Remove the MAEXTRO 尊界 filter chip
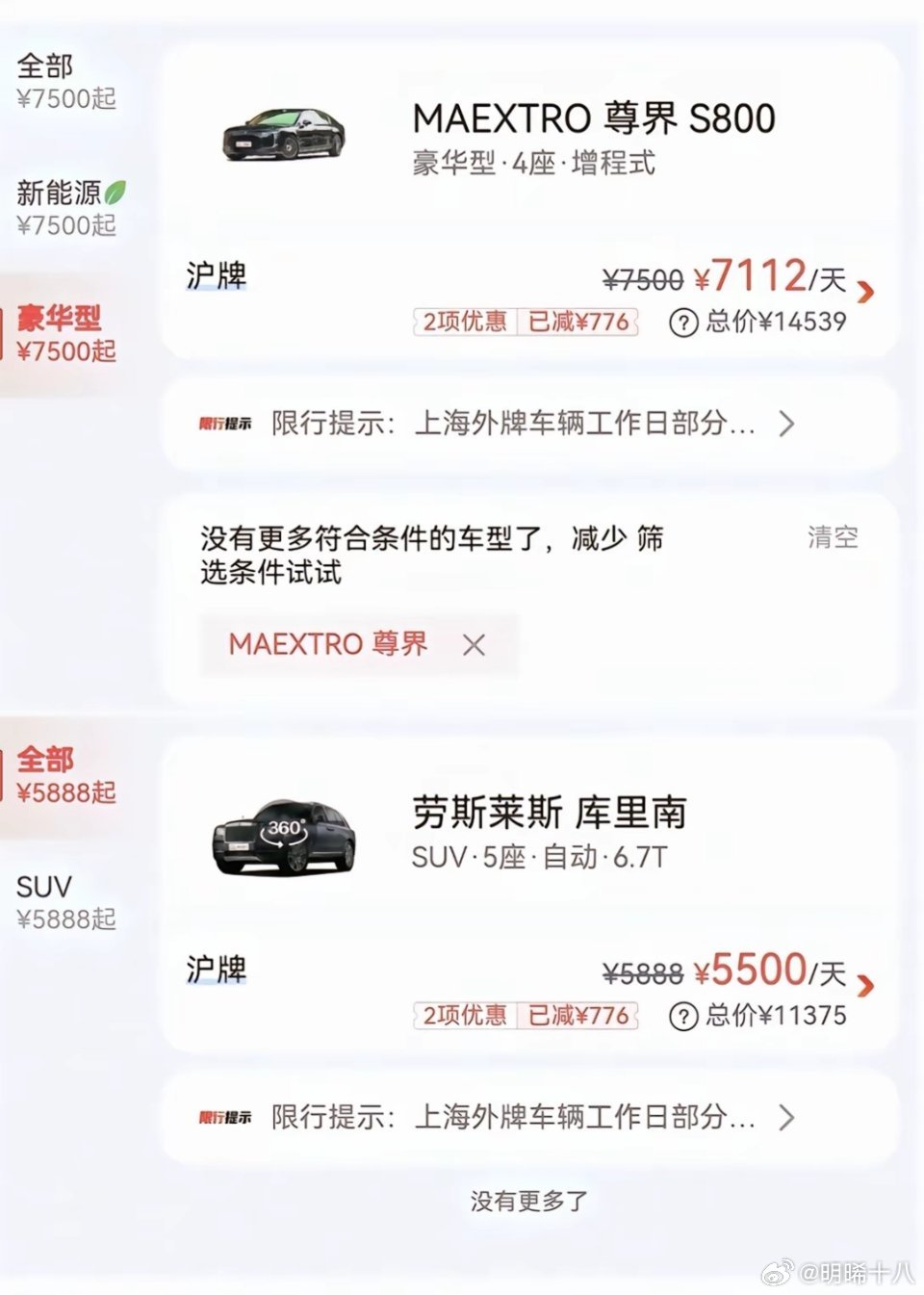Screen dimensions: 924x1295 (x=474, y=645)
